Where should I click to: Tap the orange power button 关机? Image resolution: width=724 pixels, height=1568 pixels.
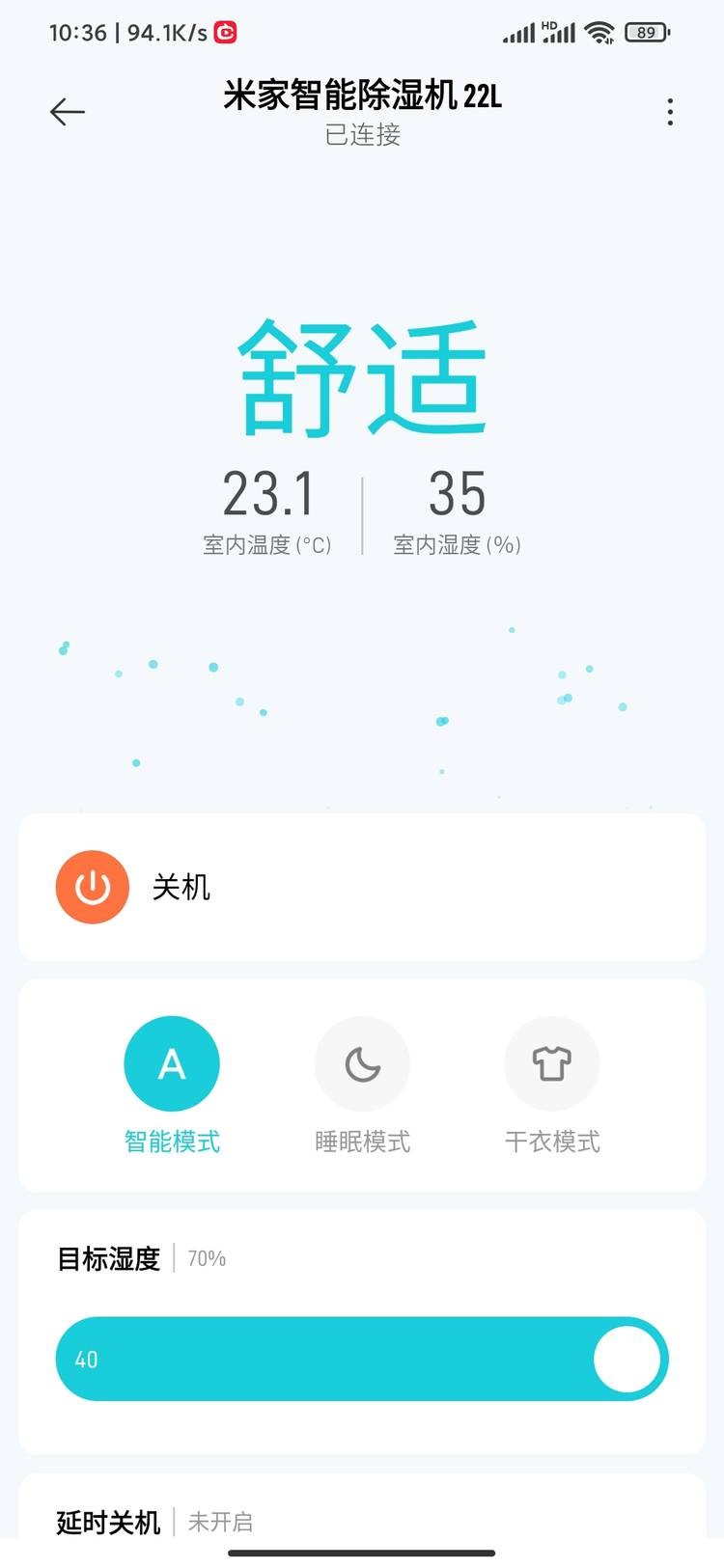(93, 887)
